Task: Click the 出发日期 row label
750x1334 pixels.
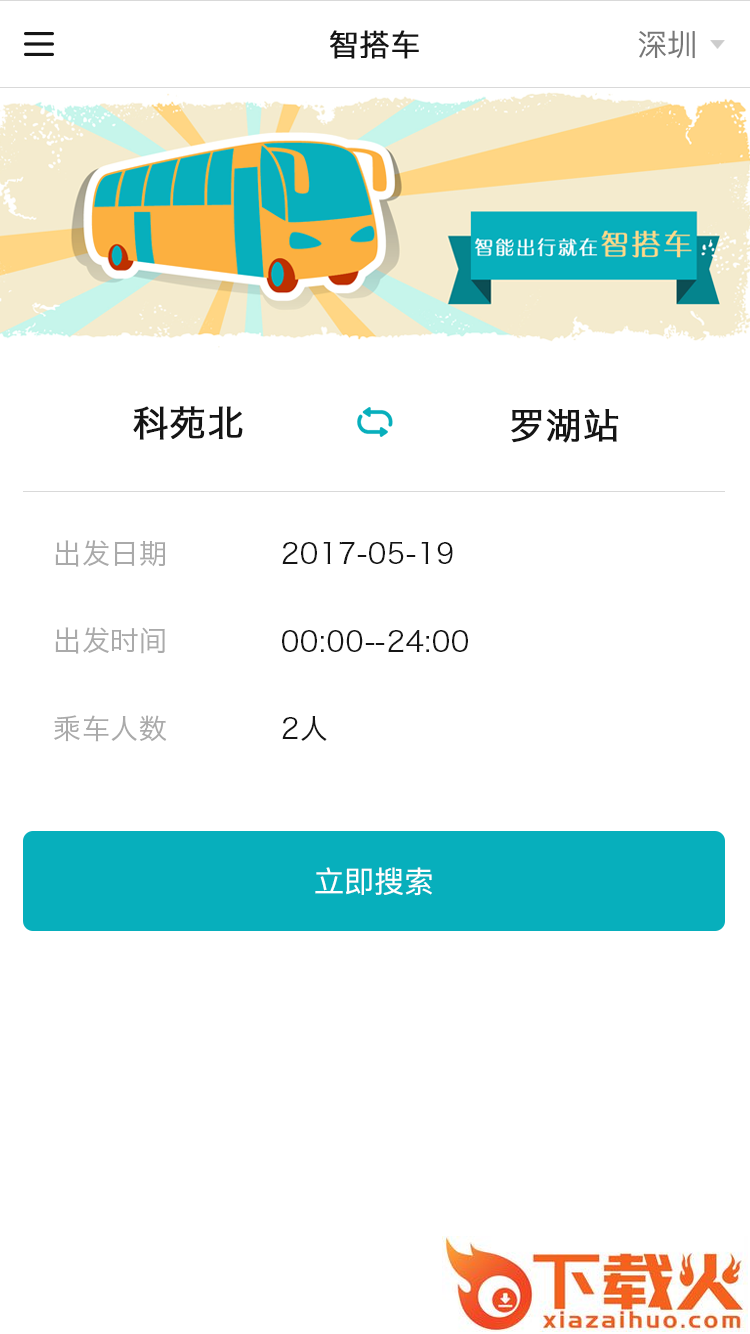Action: (x=110, y=553)
